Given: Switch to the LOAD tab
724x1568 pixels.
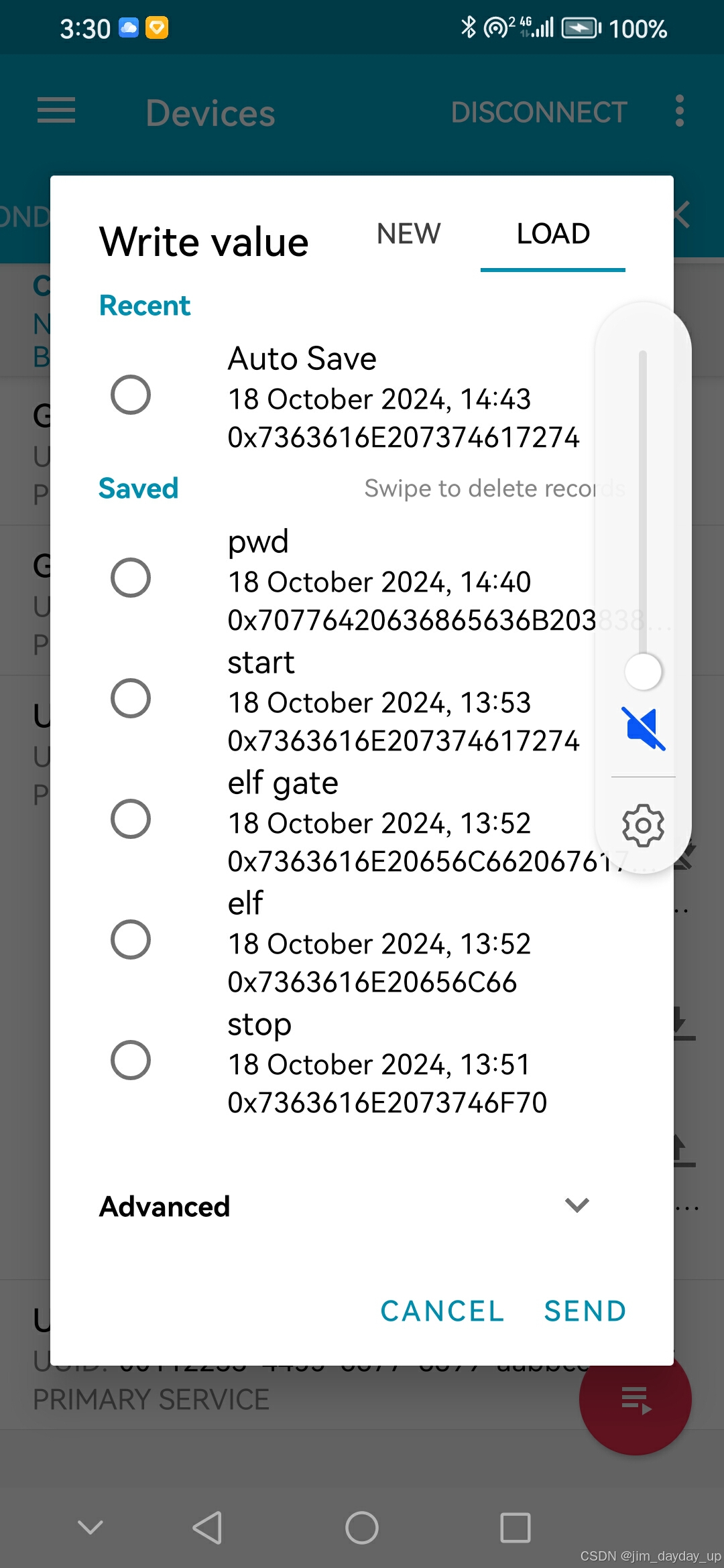Looking at the screenshot, I should (551, 234).
